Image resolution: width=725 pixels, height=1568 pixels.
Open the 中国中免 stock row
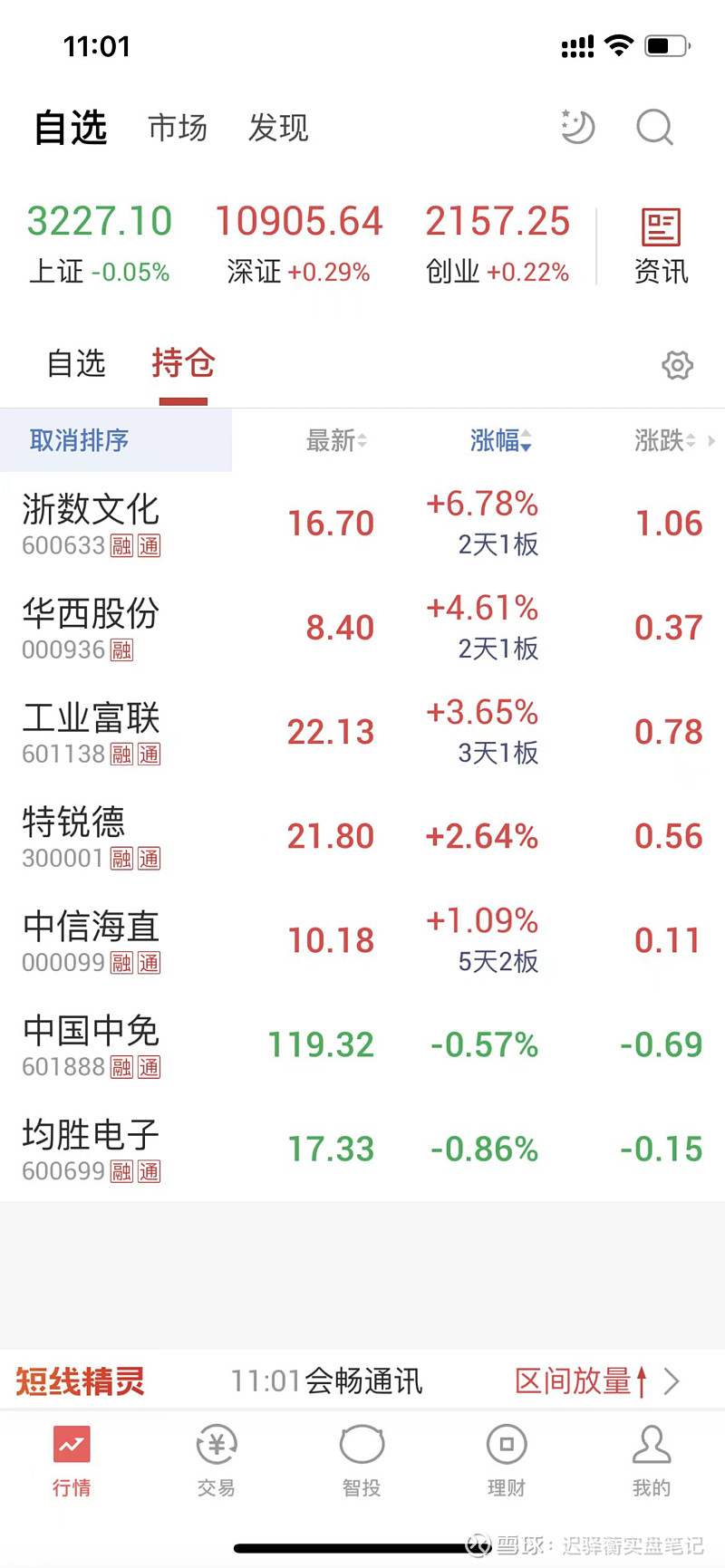[362, 1044]
